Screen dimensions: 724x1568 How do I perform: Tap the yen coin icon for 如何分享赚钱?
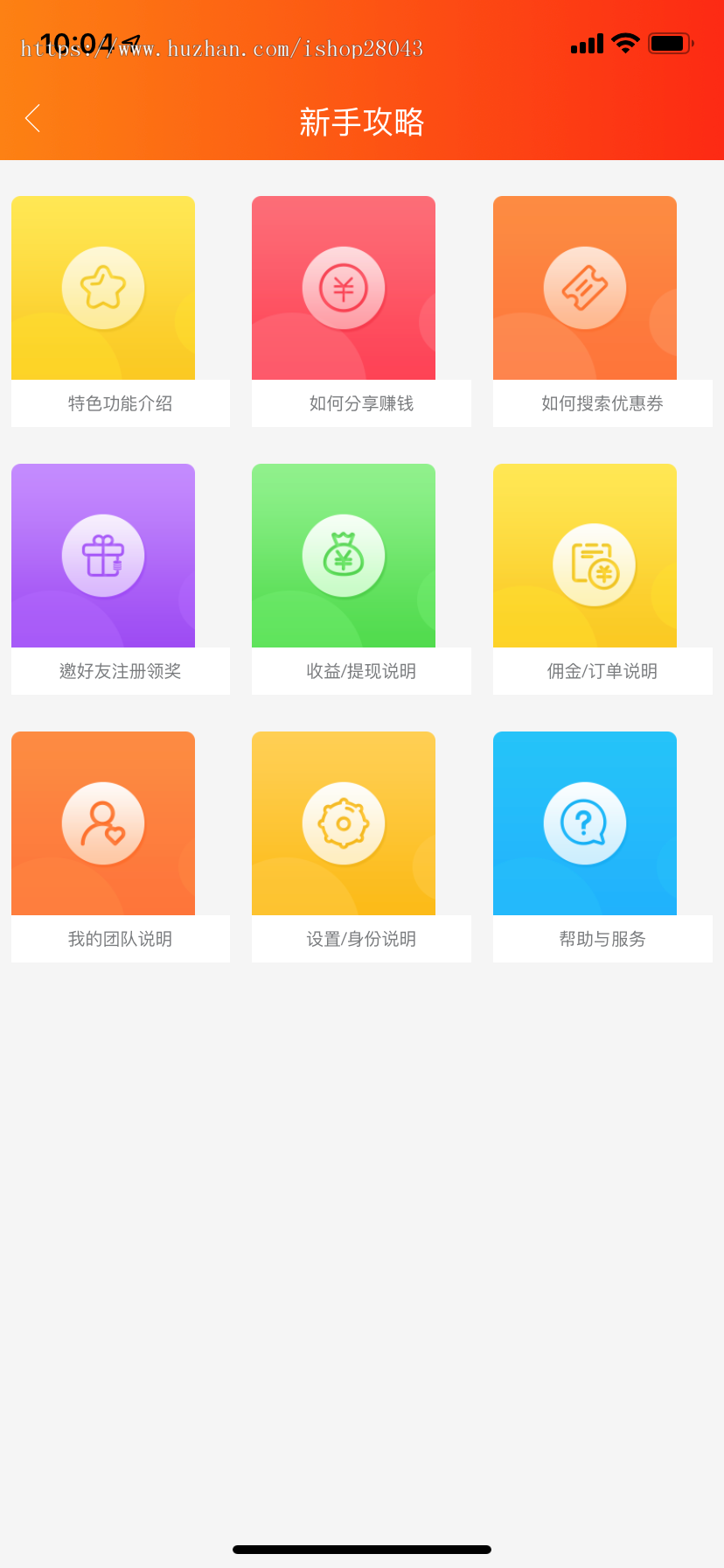(x=344, y=287)
